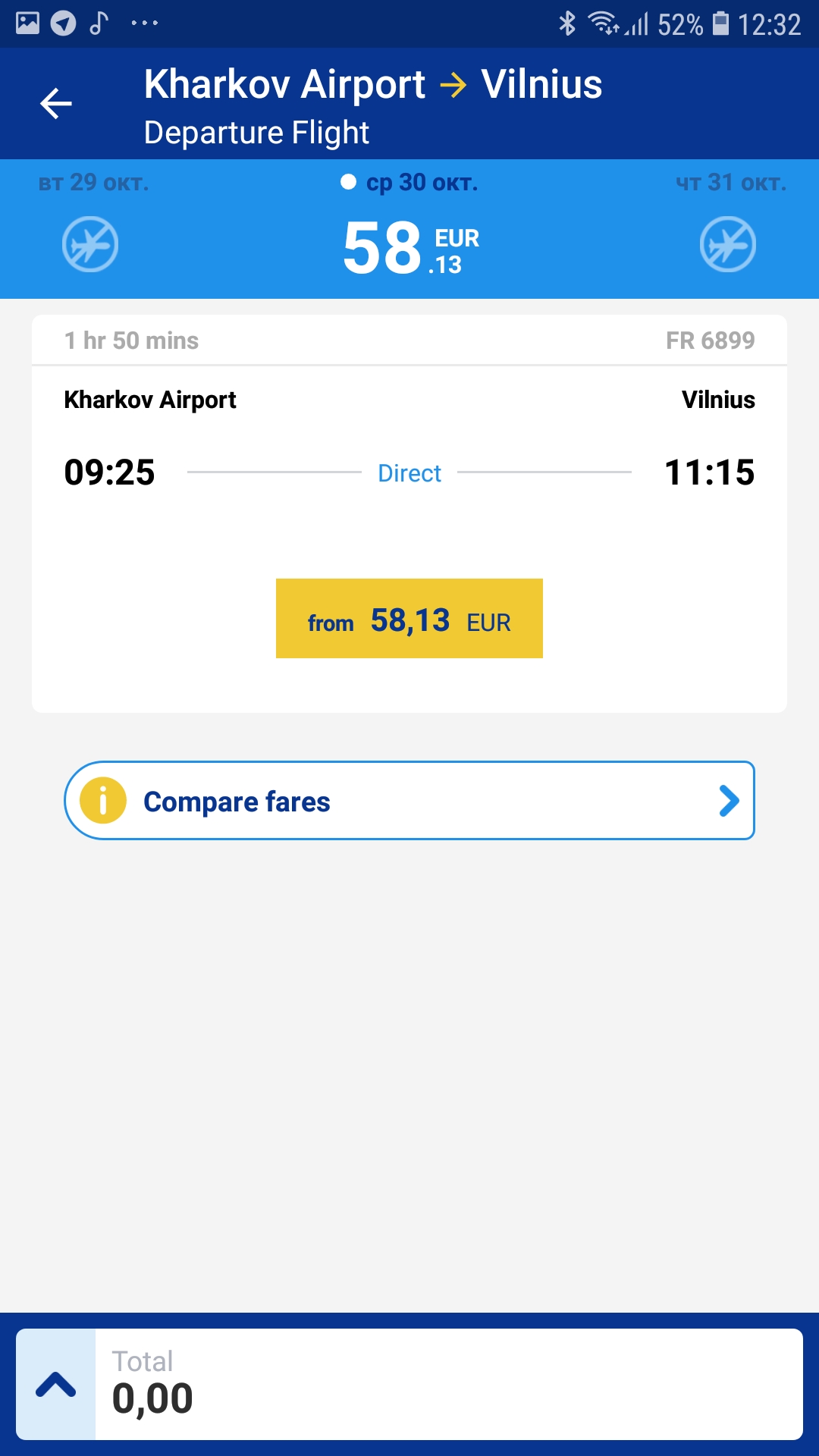Switch to Tuesday 29 October date
The width and height of the screenshot is (819, 1456).
click(x=91, y=227)
